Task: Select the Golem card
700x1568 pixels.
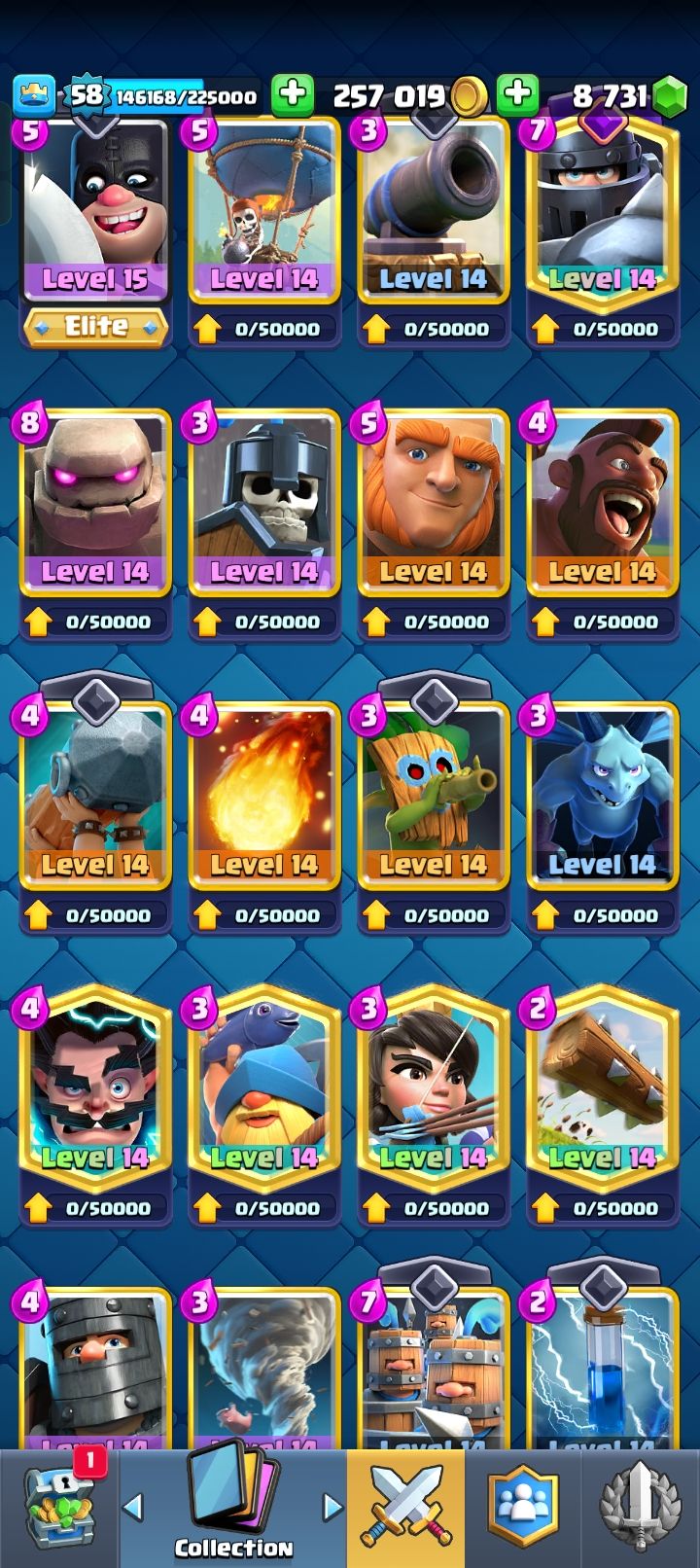Action: click(x=95, y=504)
